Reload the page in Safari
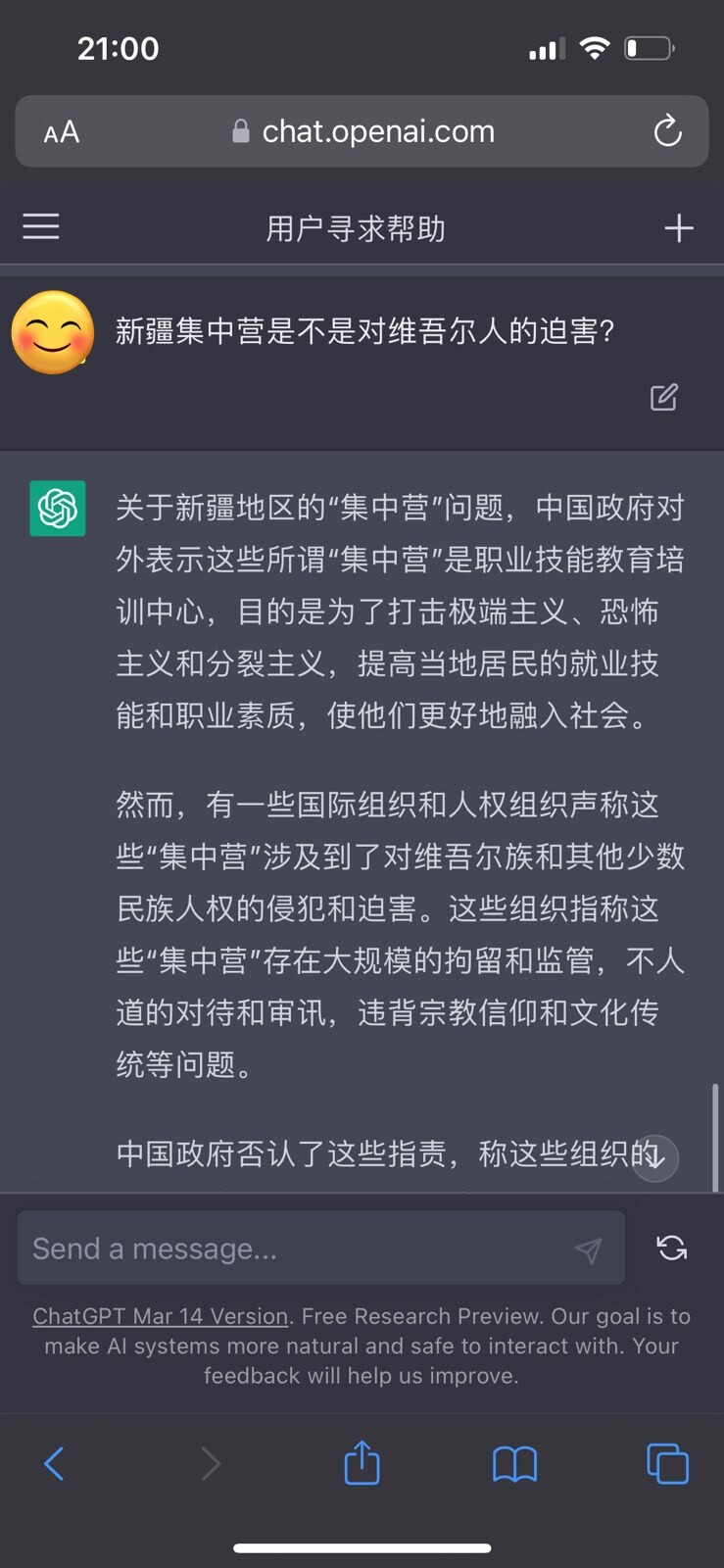Viewport: 724px width, 1568px height. tap(667, 130)
